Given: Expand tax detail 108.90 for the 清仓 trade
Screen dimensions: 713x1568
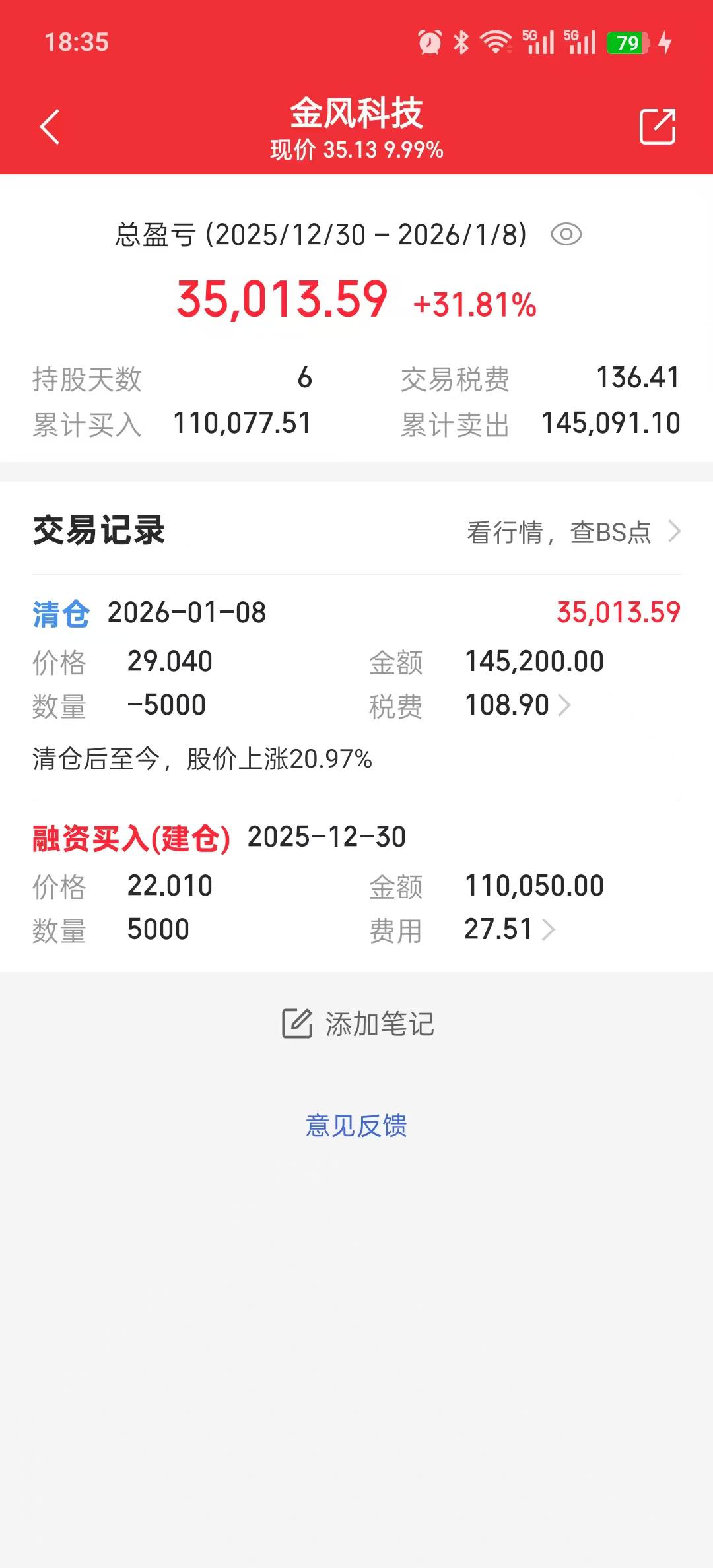Looking at the screenshot, I should click(x=518, y=705).
